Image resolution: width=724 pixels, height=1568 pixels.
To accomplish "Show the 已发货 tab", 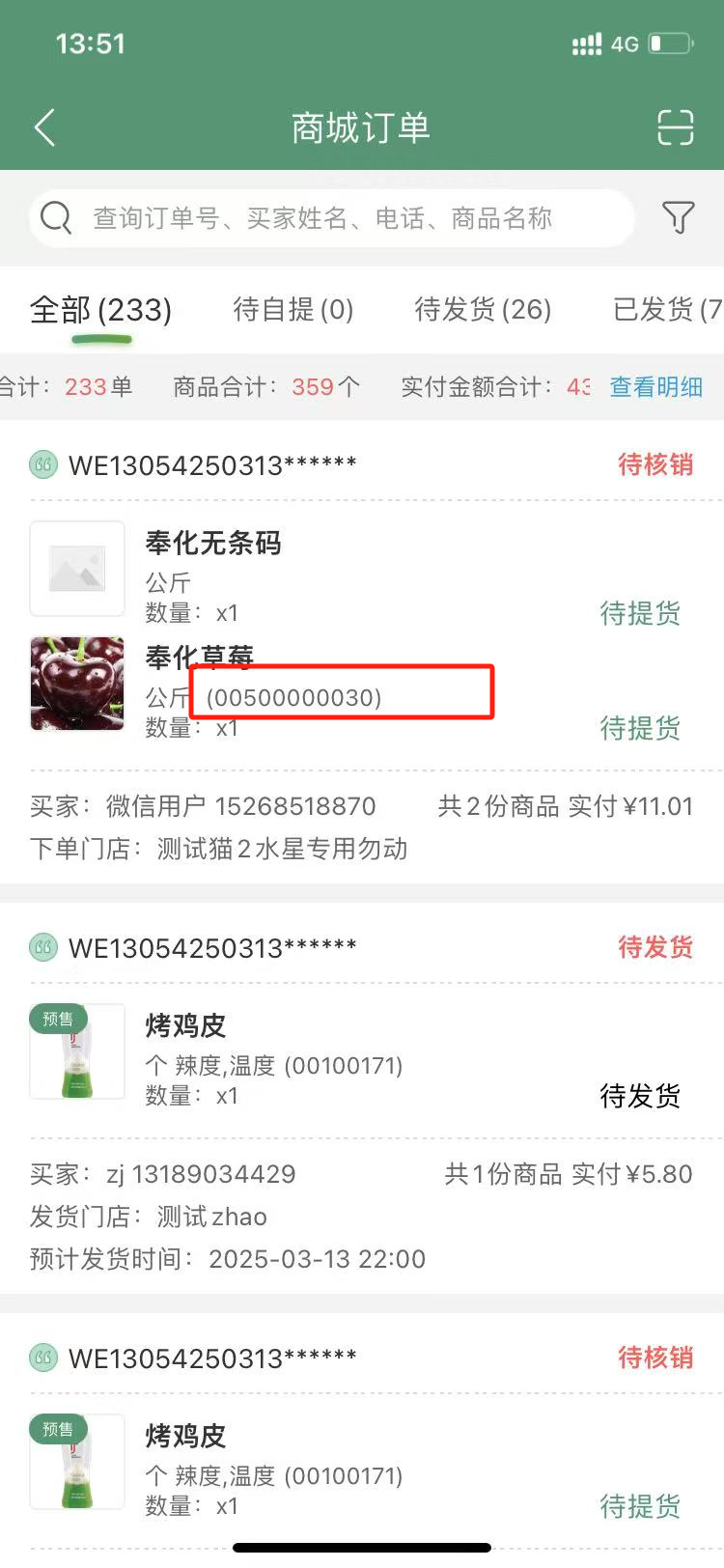I will click(666, 310).
